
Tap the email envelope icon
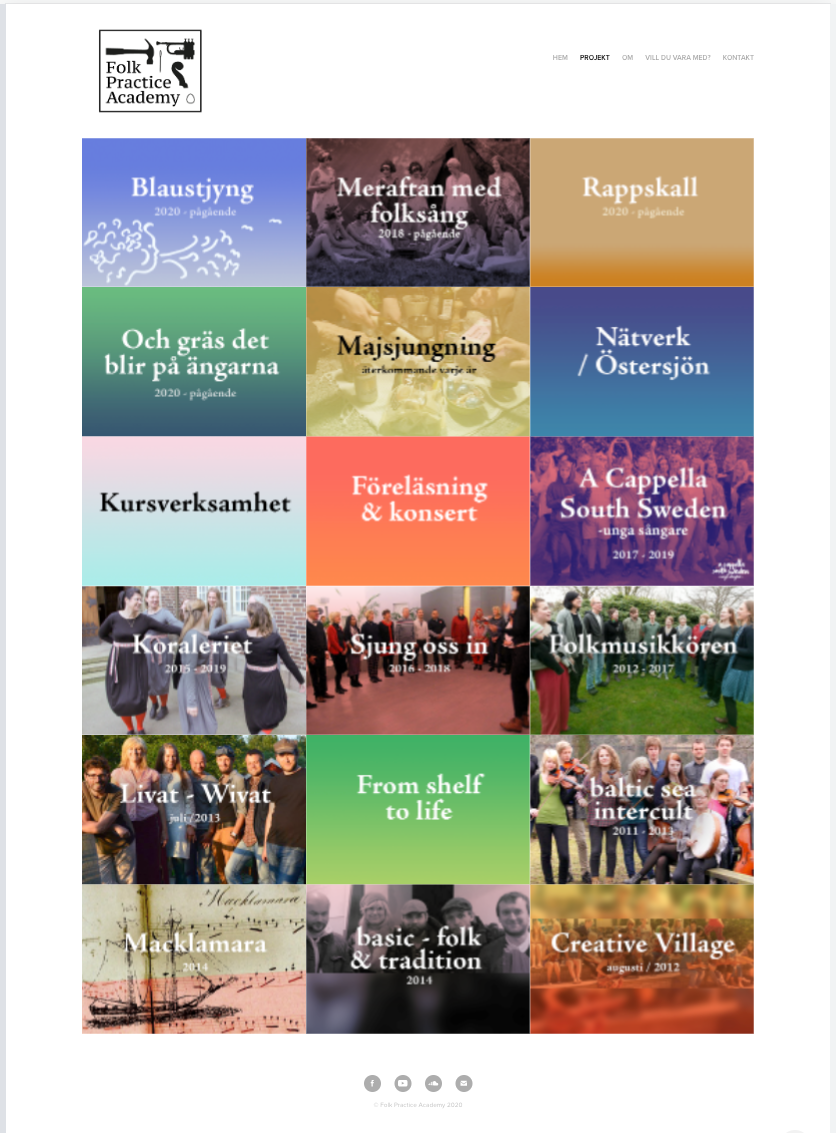coord(463,1083)
